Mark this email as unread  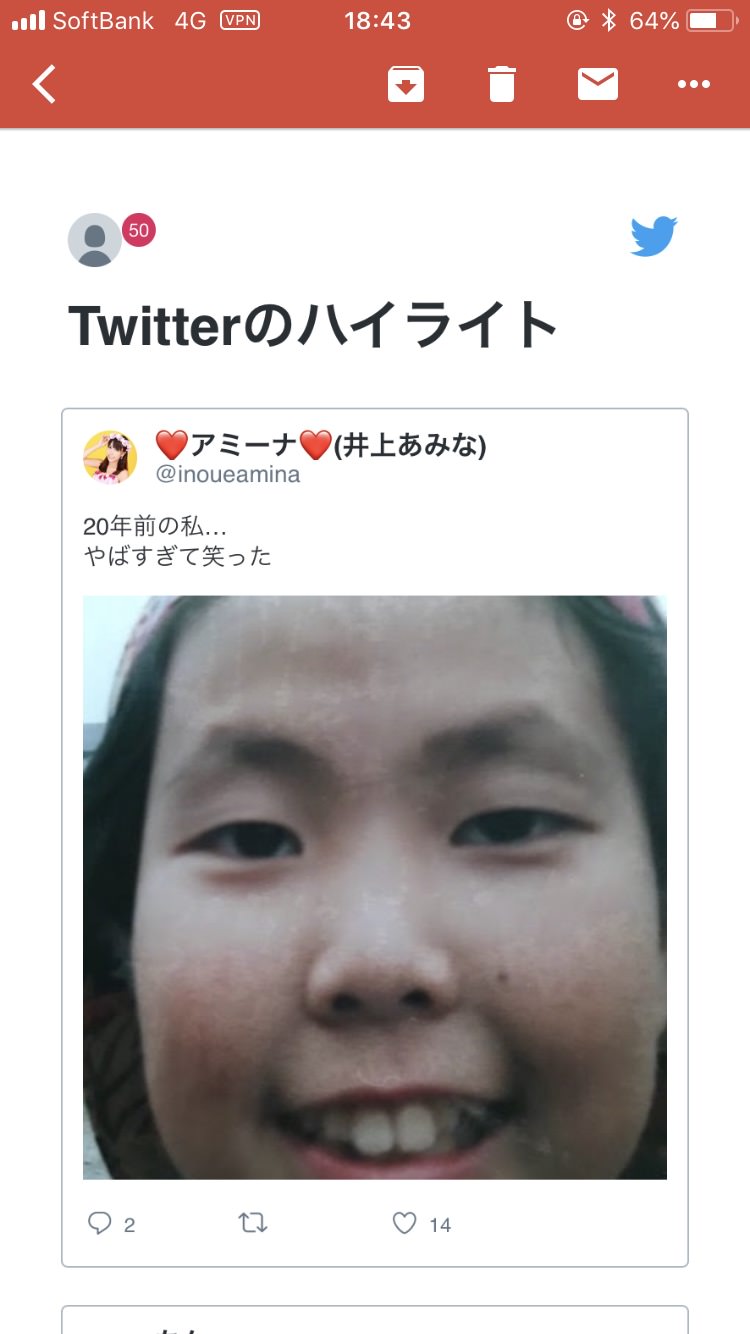(598, 84)
